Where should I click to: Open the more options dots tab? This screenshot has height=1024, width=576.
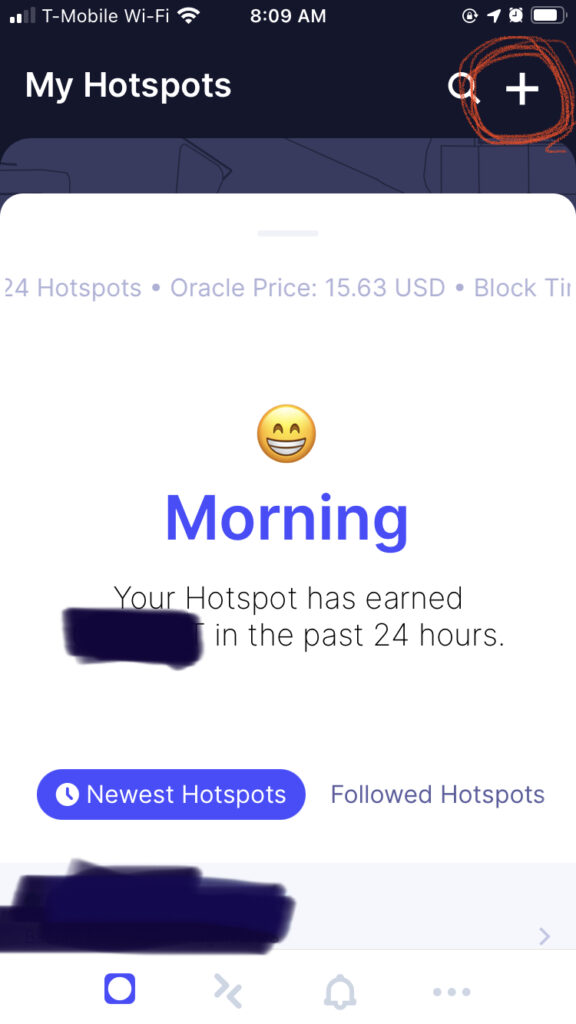point(451,991)
